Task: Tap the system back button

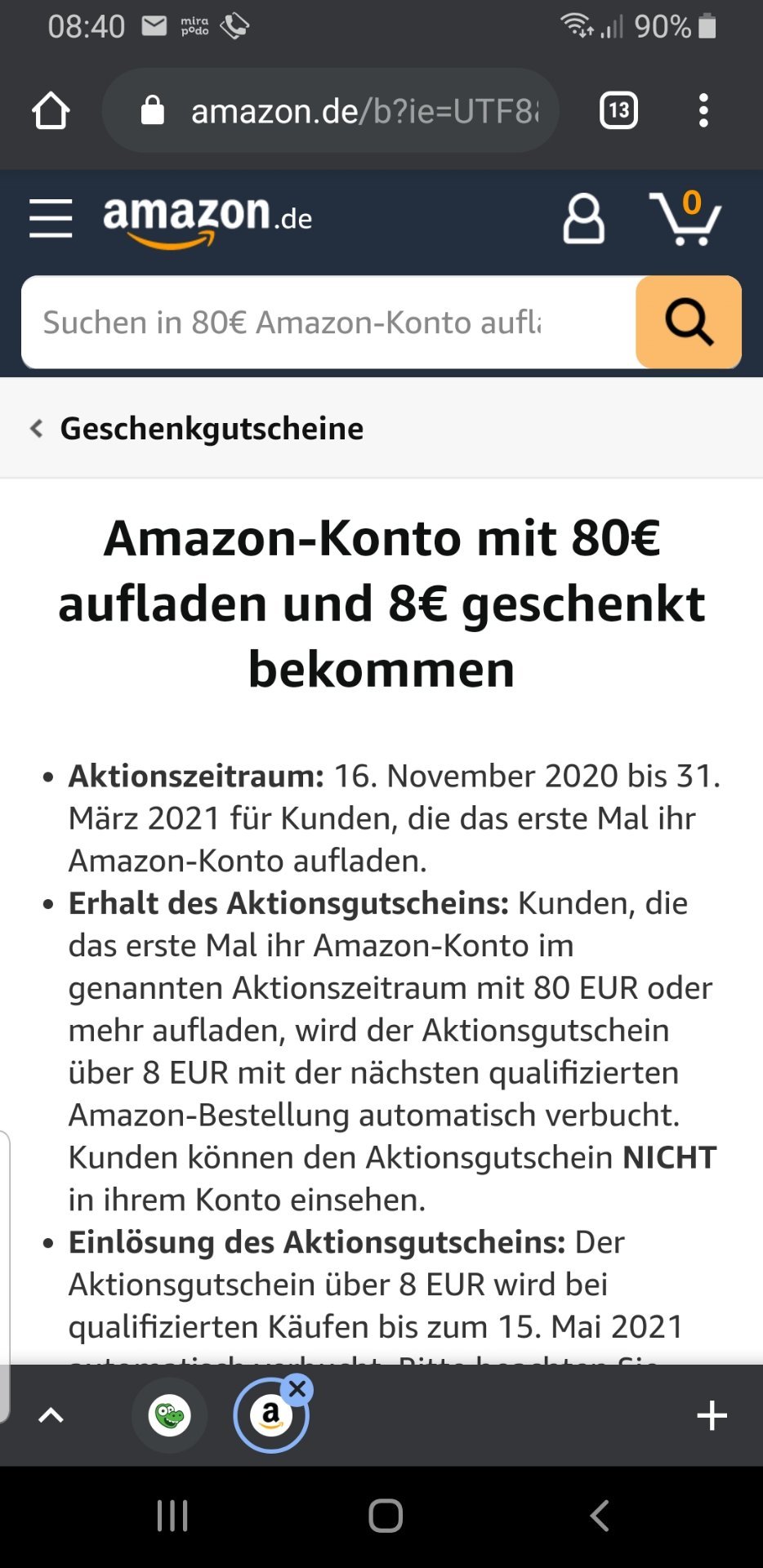Action: coord(600,1516)
